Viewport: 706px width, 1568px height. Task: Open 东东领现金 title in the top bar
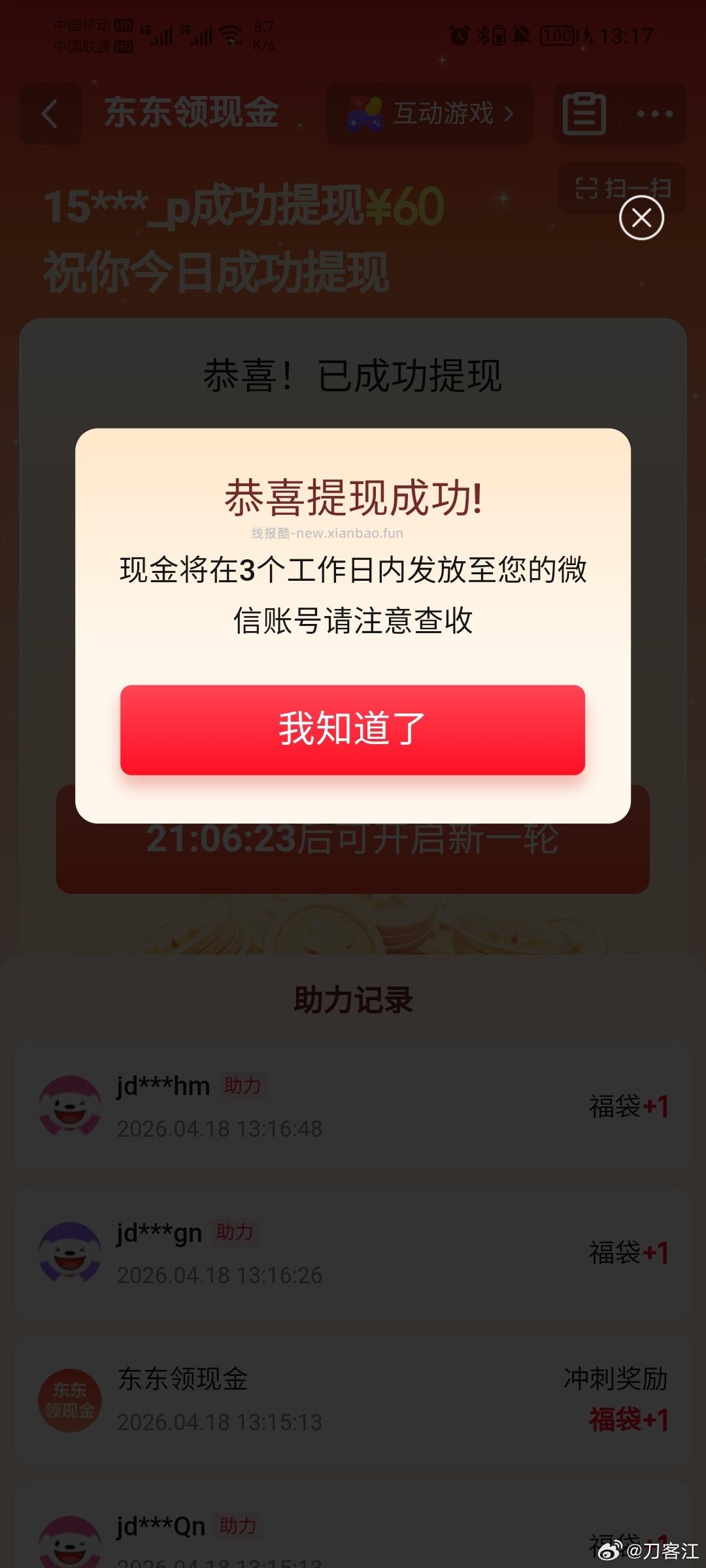pos(192,113)
